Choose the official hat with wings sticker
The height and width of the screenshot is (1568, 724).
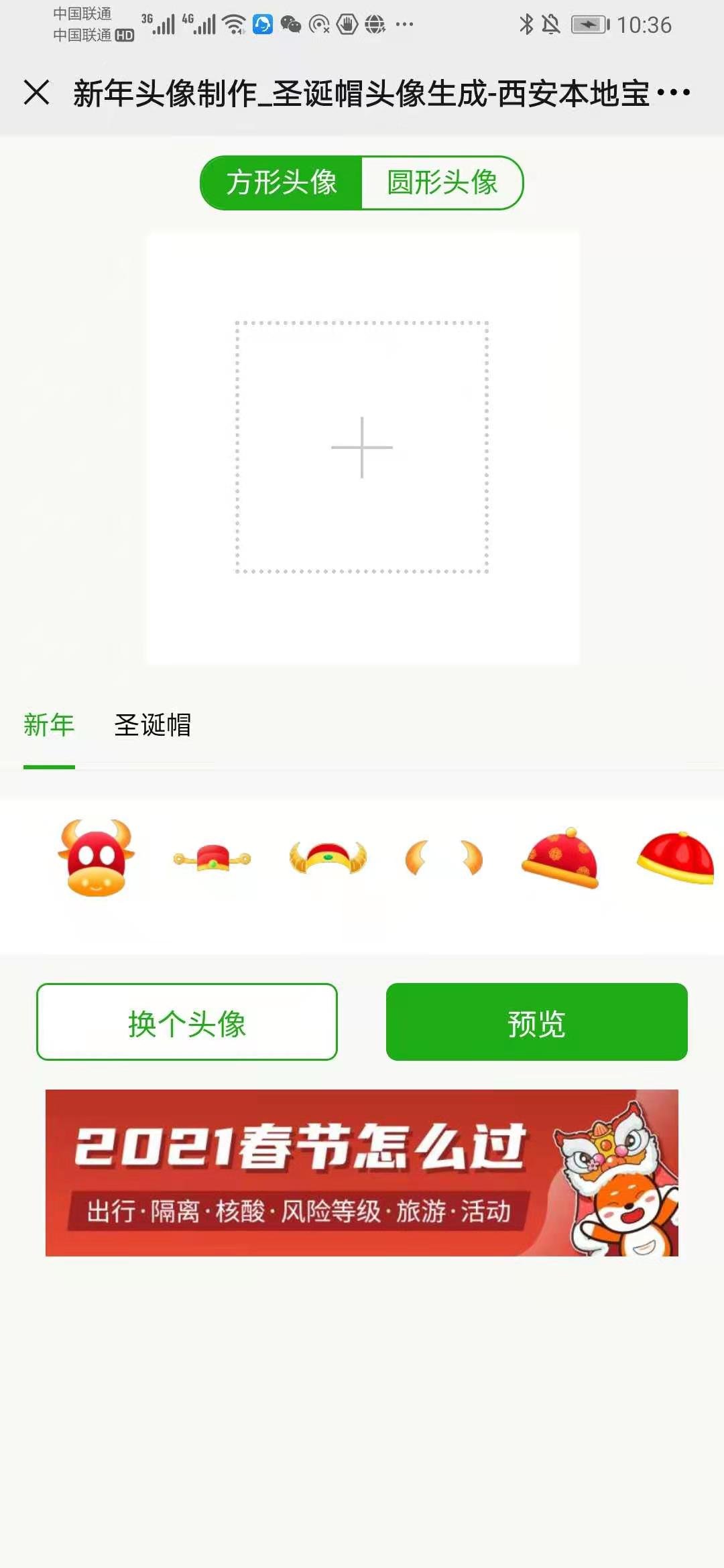pos(212,858)
